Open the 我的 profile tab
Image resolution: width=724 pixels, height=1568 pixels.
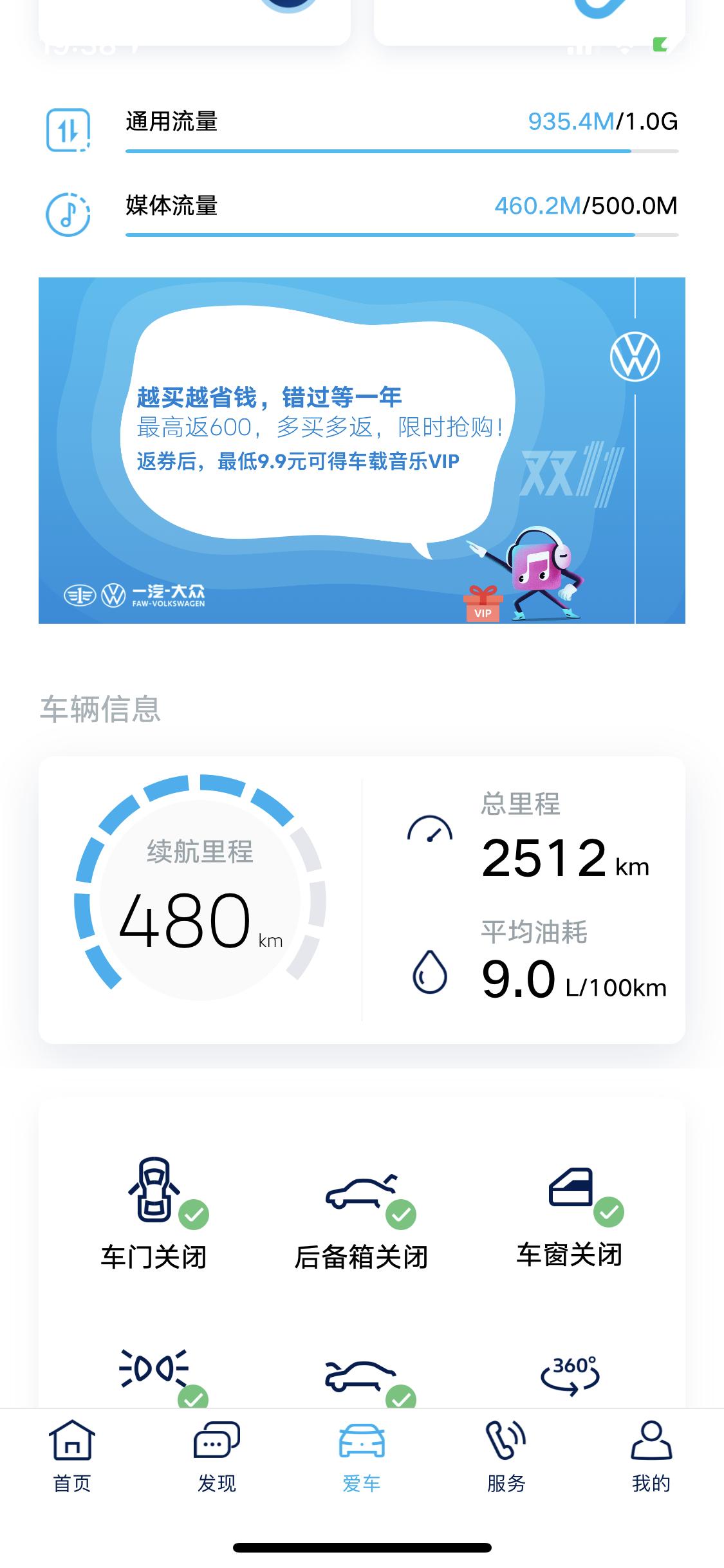(651, 1457)
